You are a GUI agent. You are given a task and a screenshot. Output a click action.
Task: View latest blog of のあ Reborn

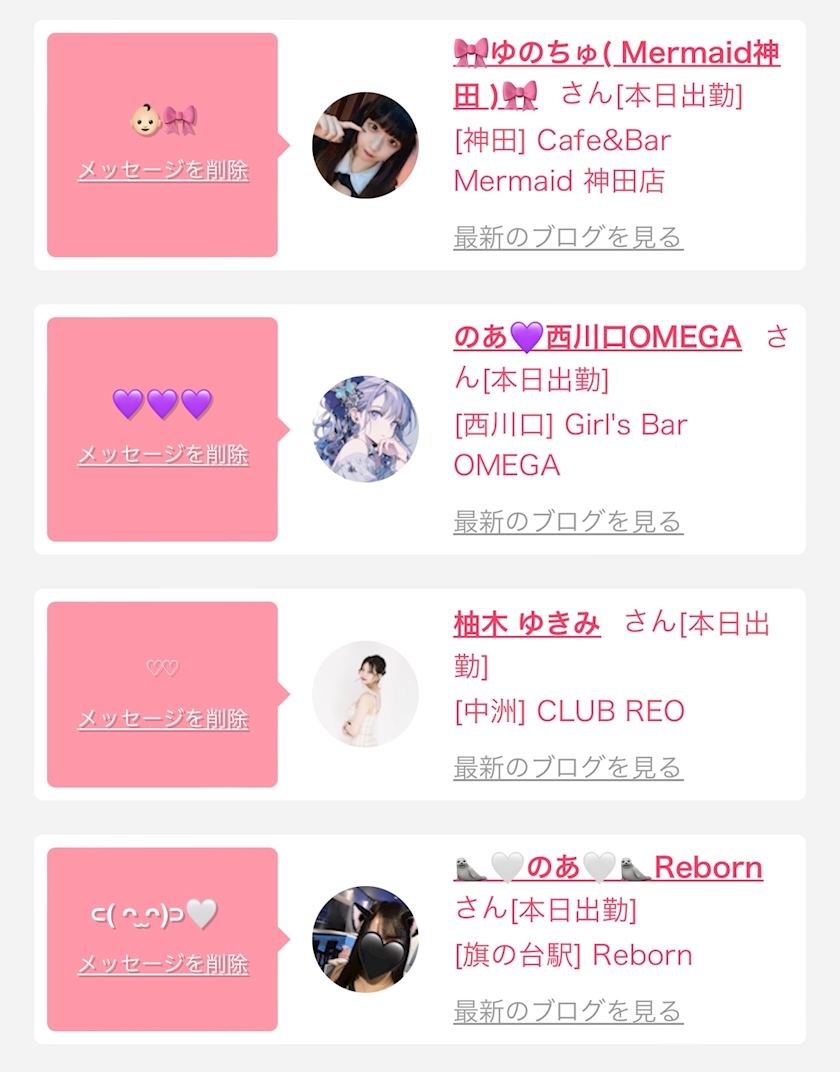pos(568,1011)
